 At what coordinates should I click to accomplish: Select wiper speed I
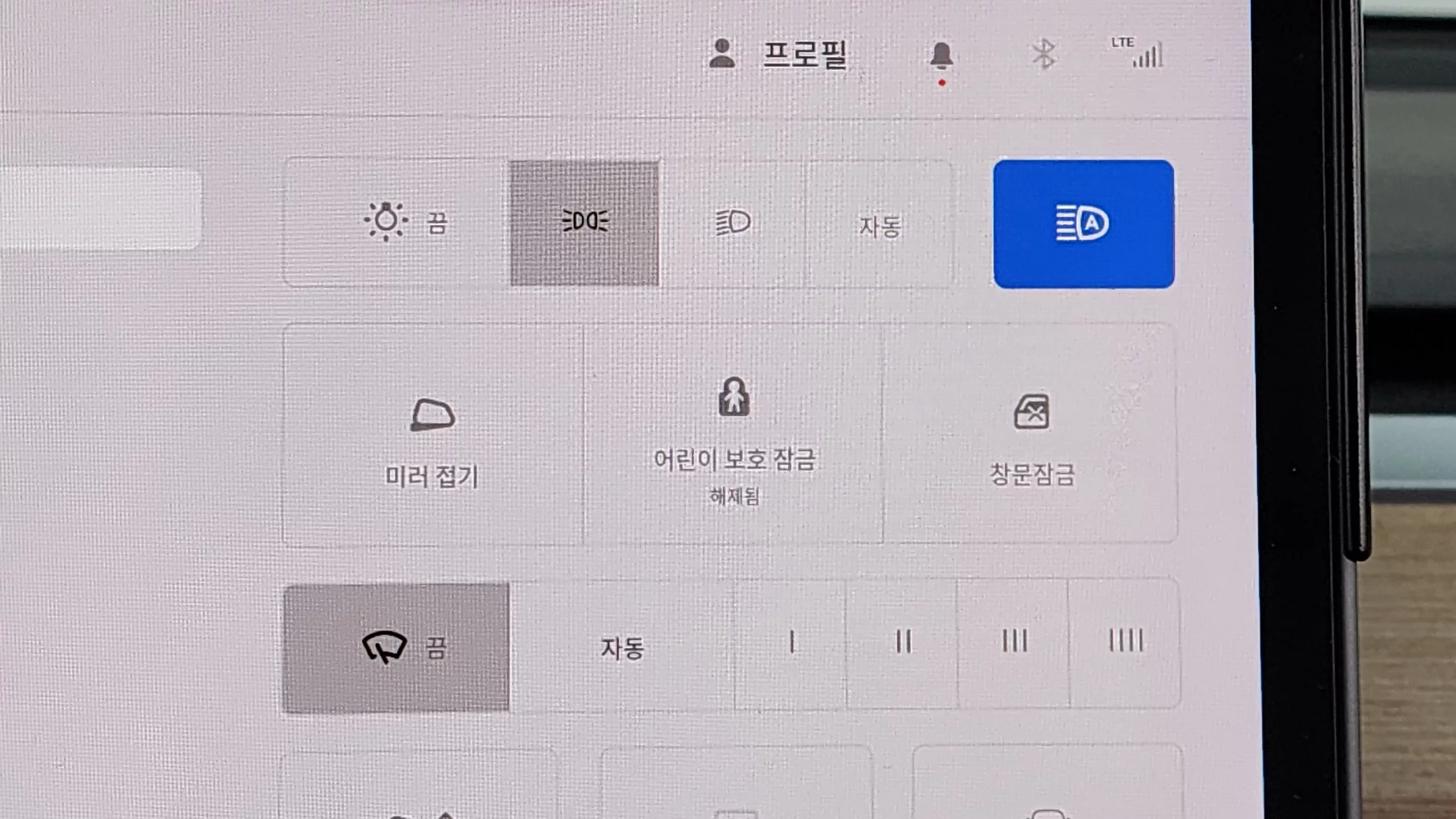pyautogui.click(x=792, y=643)
